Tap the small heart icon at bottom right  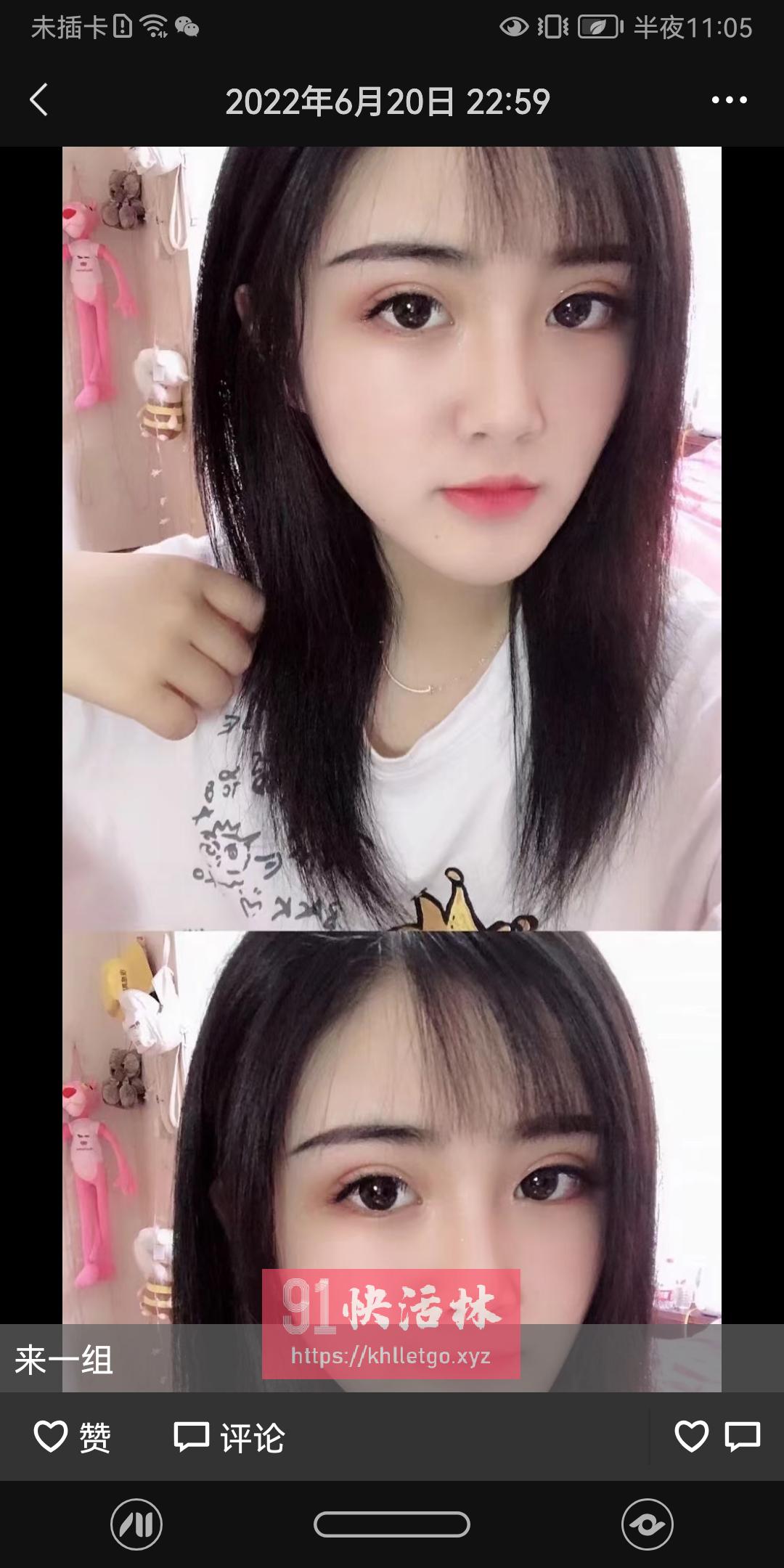coord(691,1436)
